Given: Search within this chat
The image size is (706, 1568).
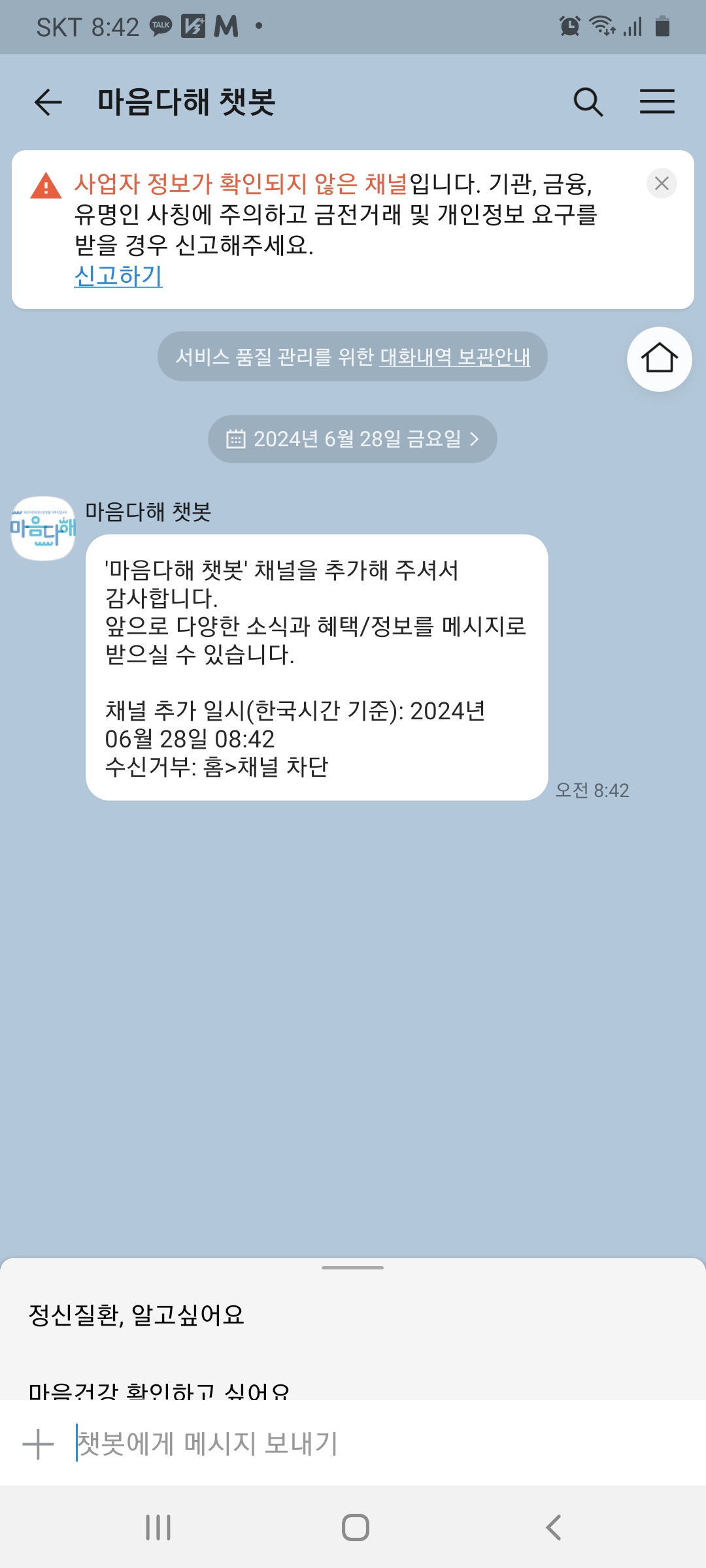Looking at the screenshot, I should [588, 103].
